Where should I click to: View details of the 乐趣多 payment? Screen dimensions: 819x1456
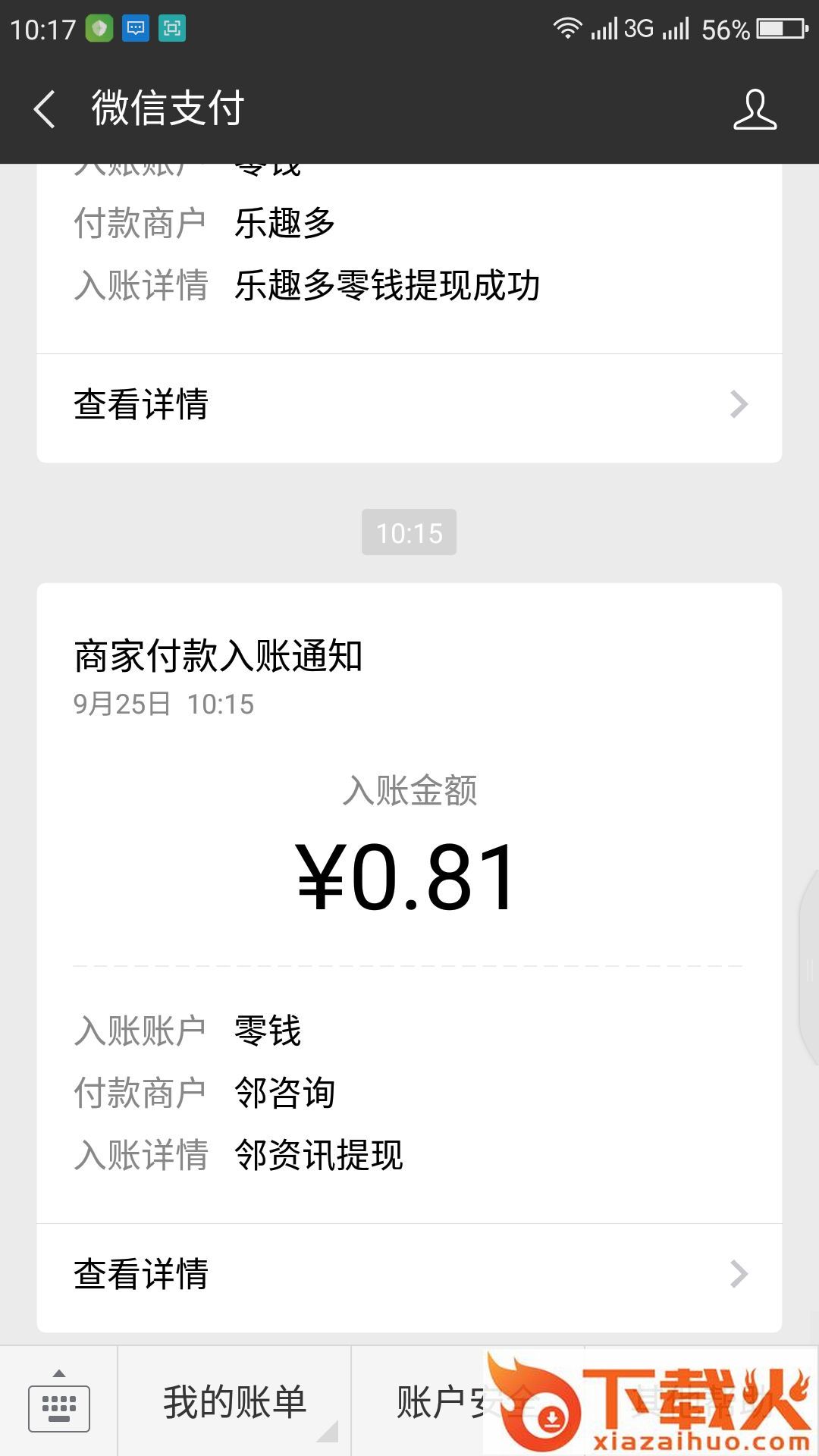point(409,405)
